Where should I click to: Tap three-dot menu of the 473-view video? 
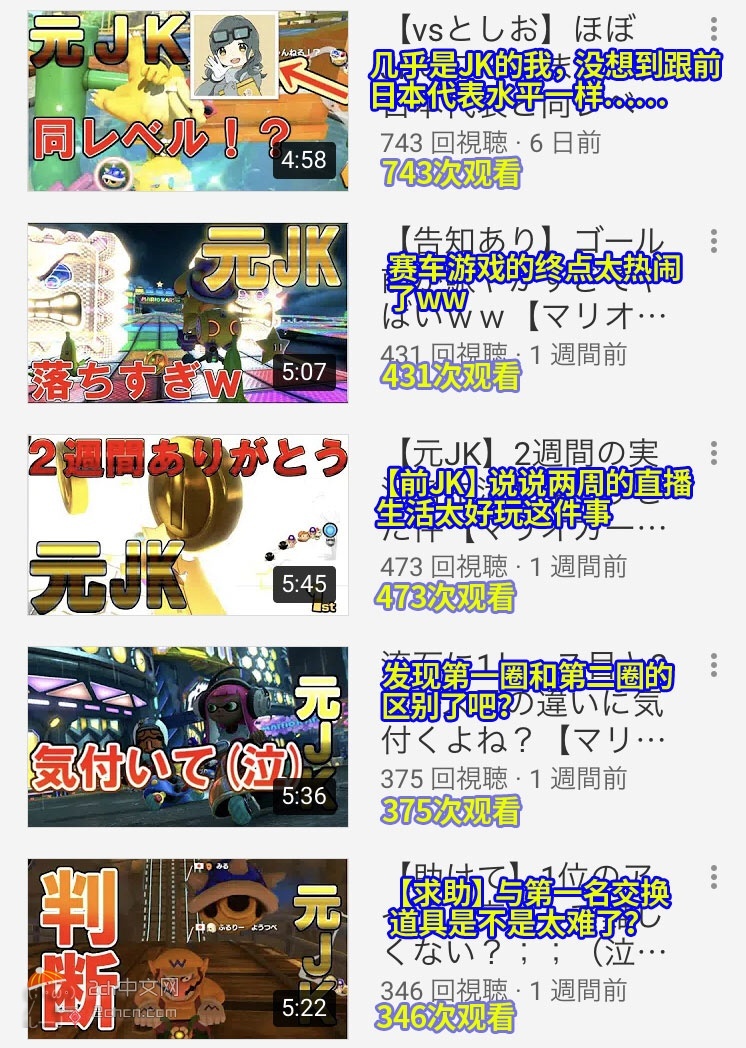(x=714, y=453)
